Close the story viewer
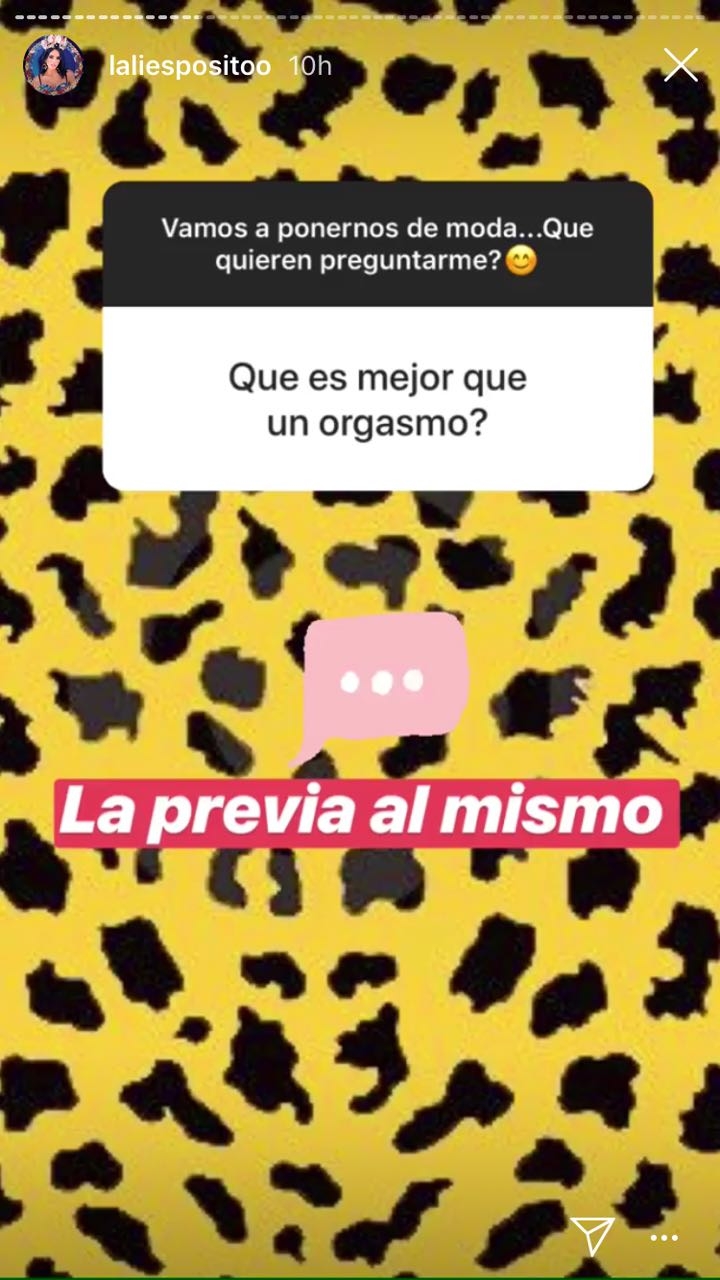This screenshot has width=720, height=1280. tap(681, 66)
